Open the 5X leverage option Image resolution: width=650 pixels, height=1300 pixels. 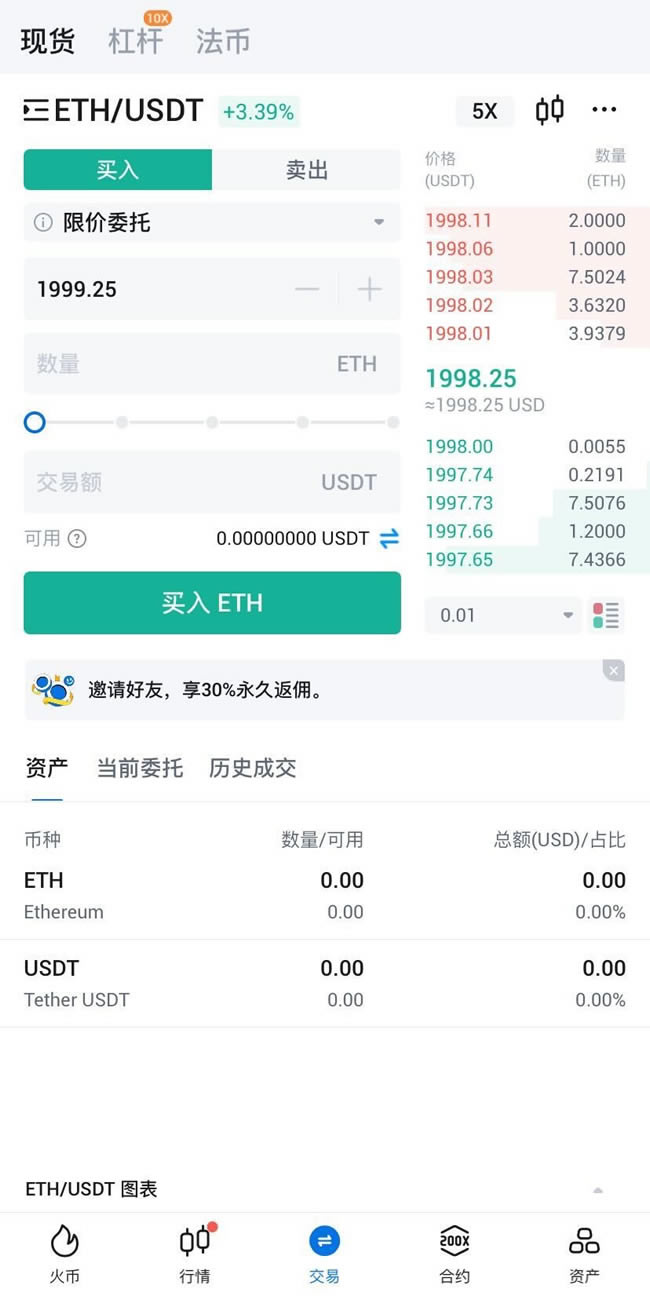pyautogui.click(x=485, y=111)
